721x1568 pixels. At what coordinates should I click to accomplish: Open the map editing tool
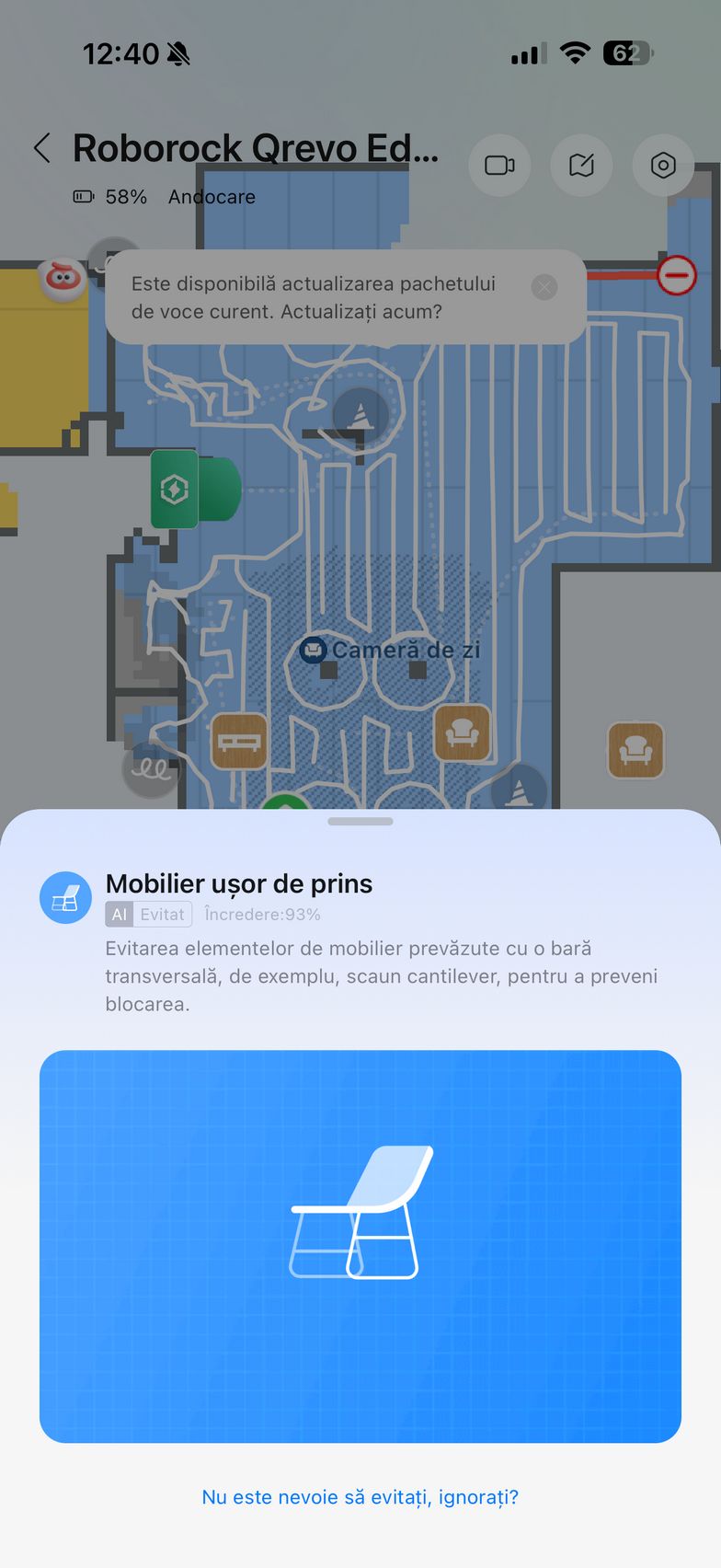click(x=581, y=166)
